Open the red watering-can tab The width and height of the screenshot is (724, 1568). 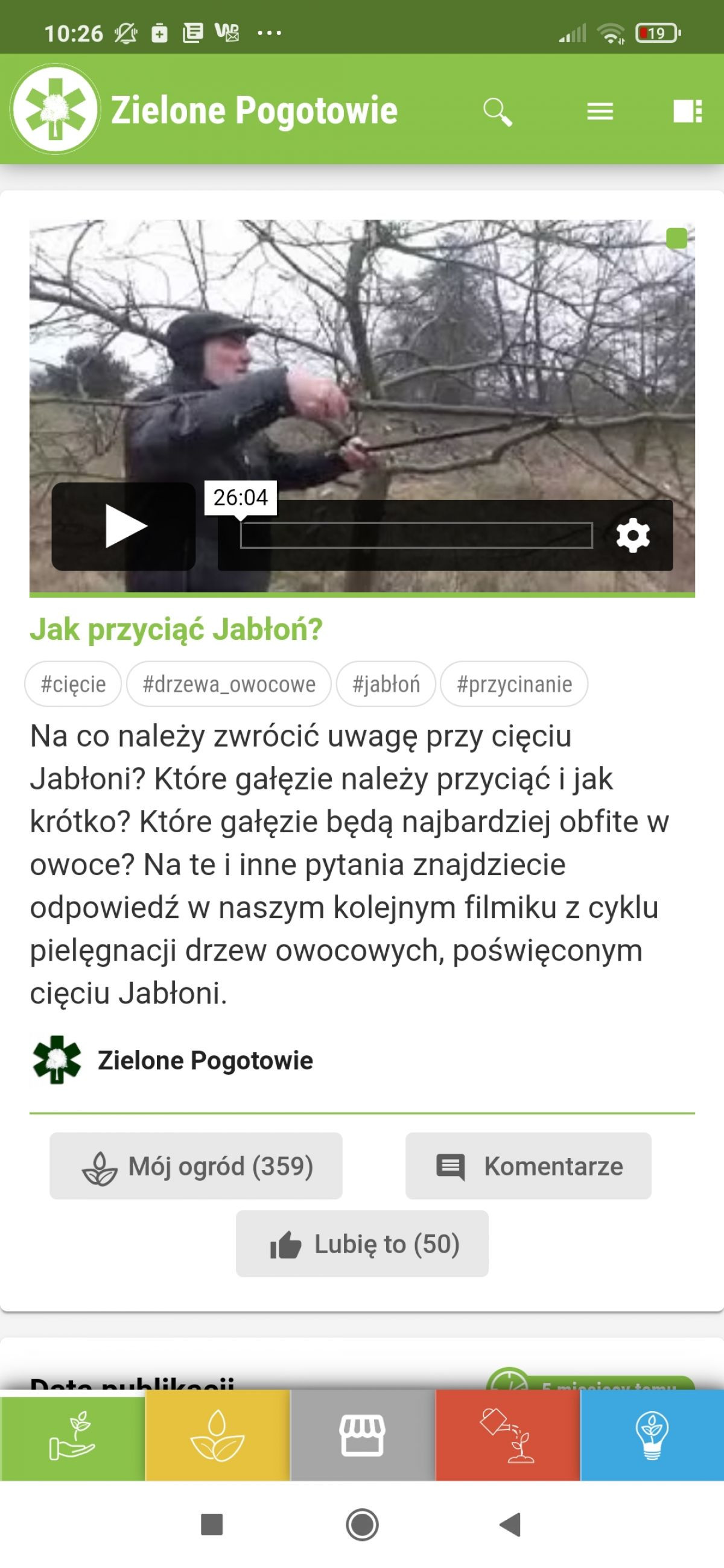pyautogui.click(x=507, y=1439)
